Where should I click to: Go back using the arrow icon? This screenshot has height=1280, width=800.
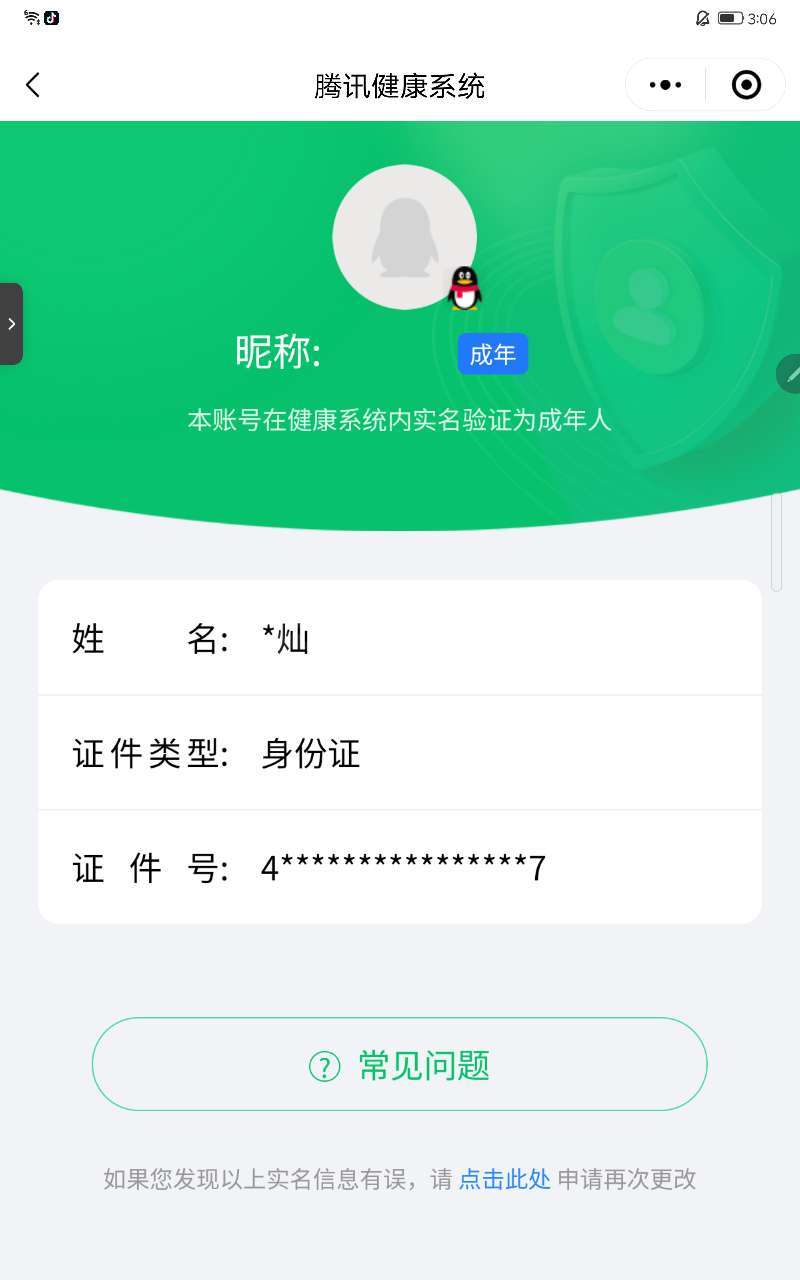(33, 85)
